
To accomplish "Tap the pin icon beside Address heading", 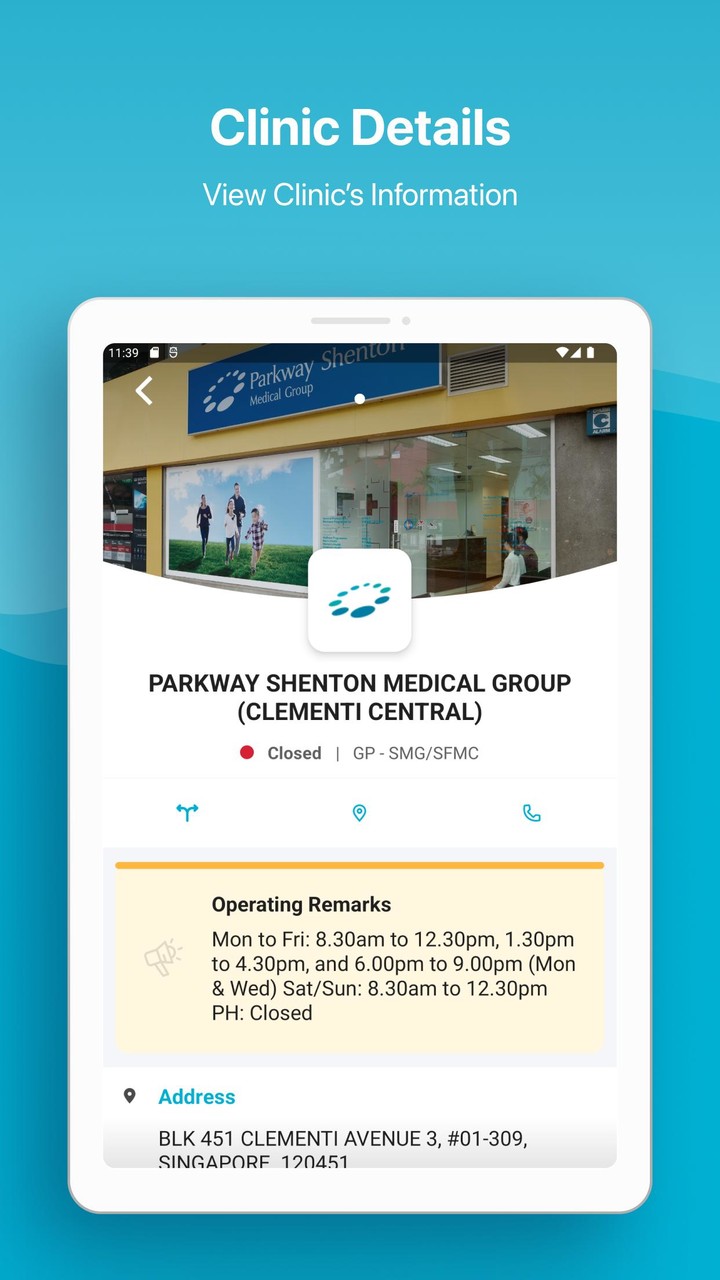I will click(x=131, y=1095).
